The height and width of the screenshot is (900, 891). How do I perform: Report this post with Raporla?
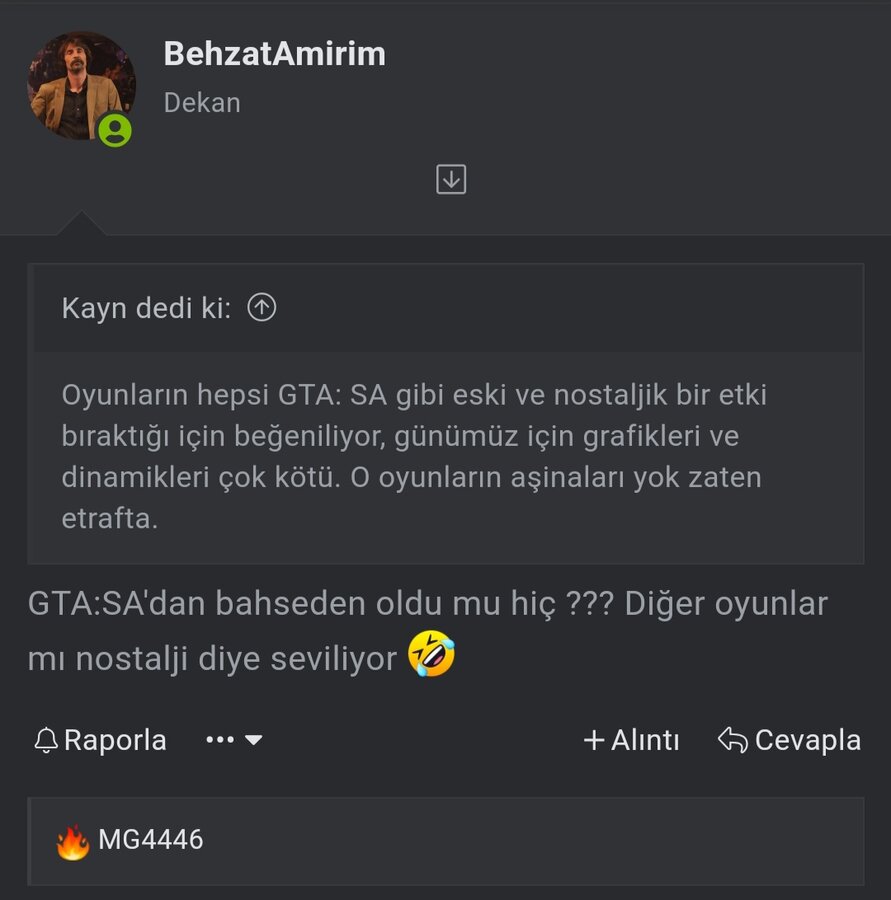point(100,740)
